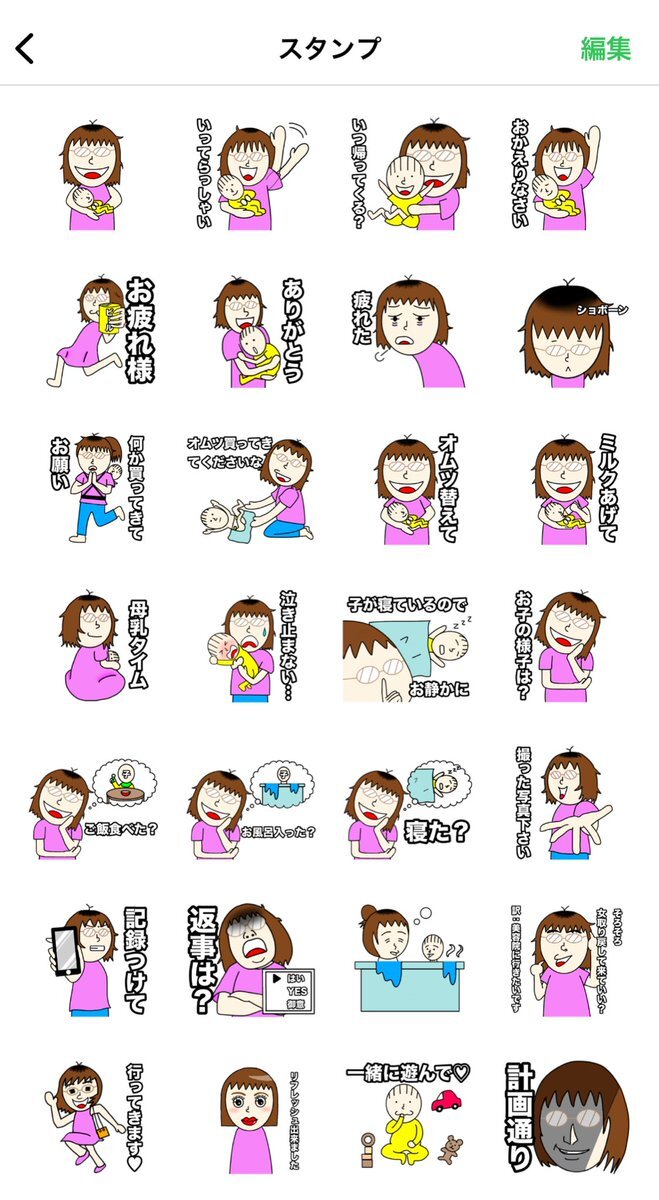The image size is (659, 1200).
Task: Select the 寝た？ sticker
Action: pos(408,803)
